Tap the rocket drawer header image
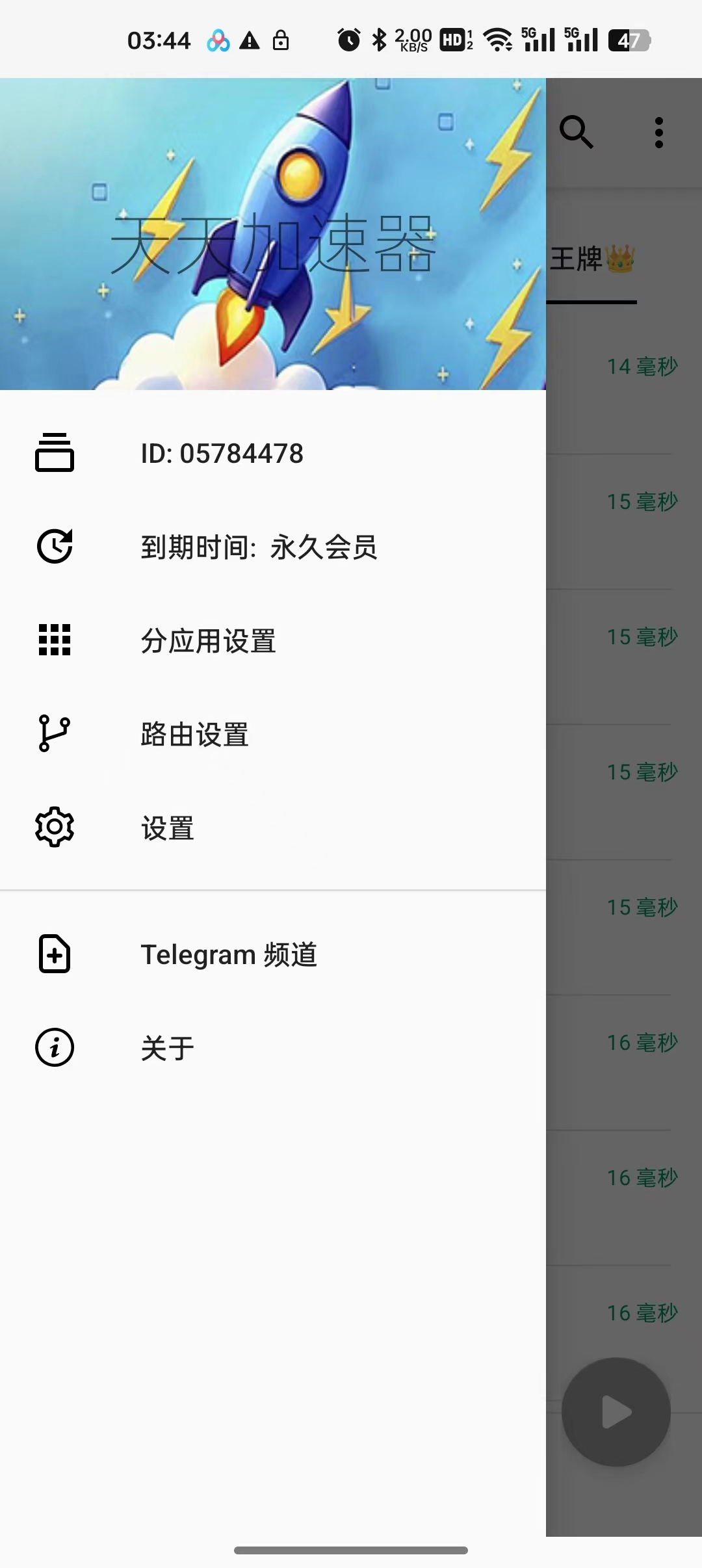Viewport: 702px width, 1568px height. pos(273,234)
